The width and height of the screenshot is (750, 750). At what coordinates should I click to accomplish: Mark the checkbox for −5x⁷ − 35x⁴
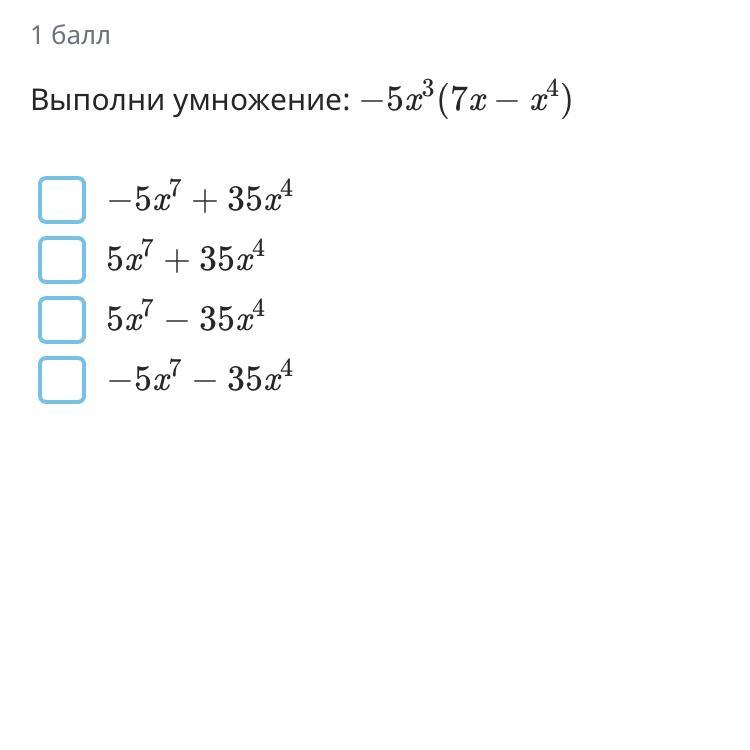[62, 380]
